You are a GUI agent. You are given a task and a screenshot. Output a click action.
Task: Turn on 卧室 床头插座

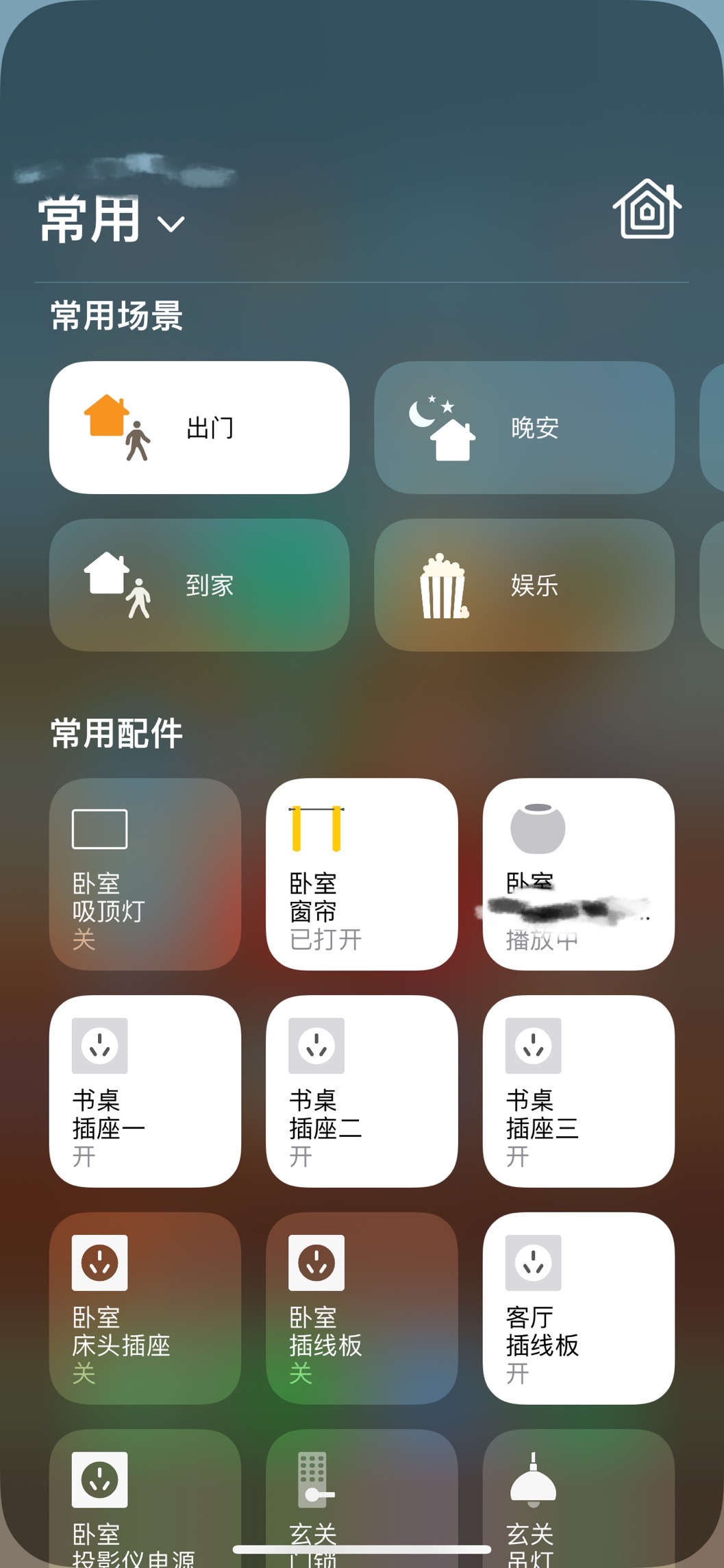[x=145, y=1308]
